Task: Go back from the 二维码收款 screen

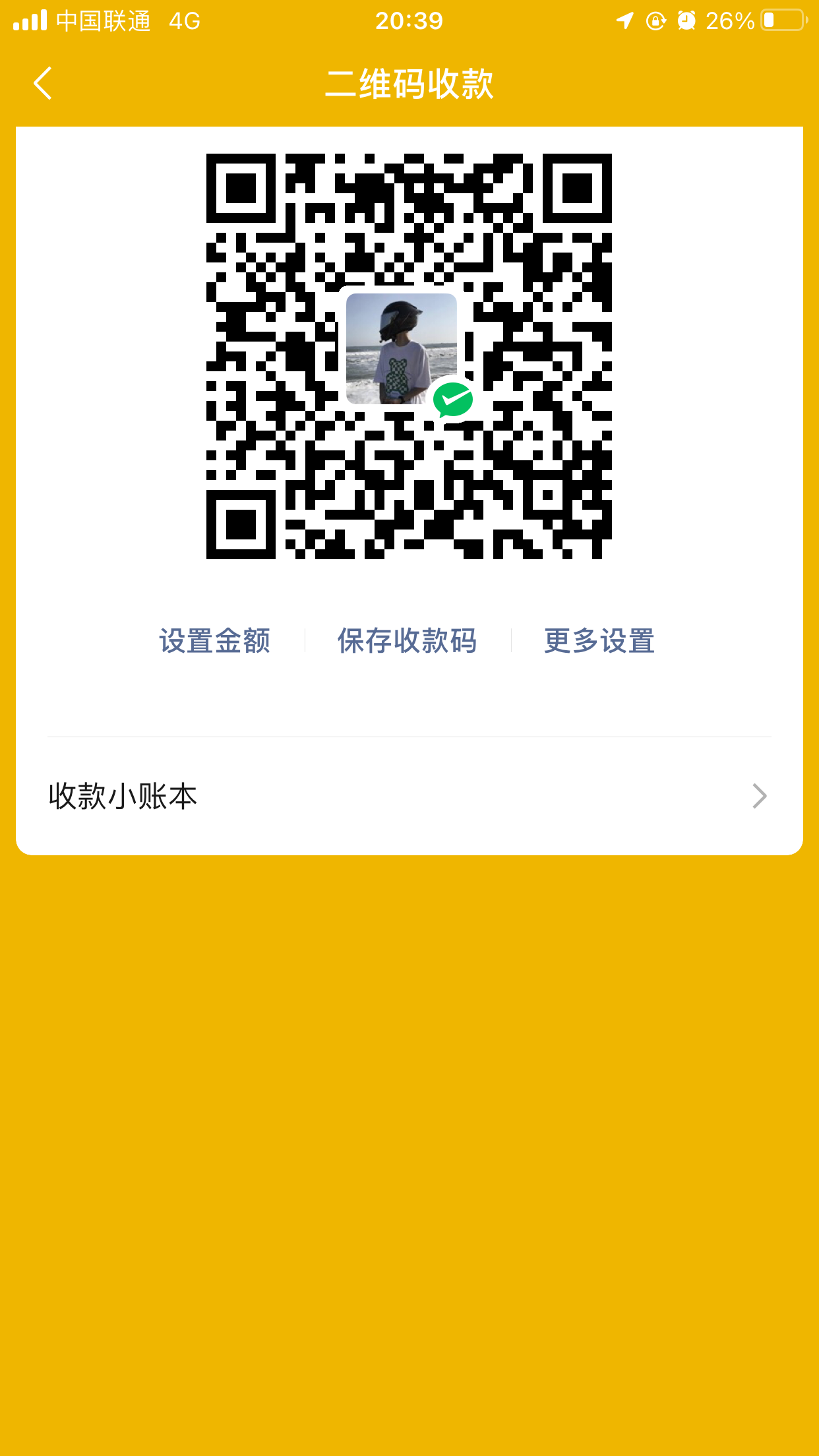Action: (43, 84)
